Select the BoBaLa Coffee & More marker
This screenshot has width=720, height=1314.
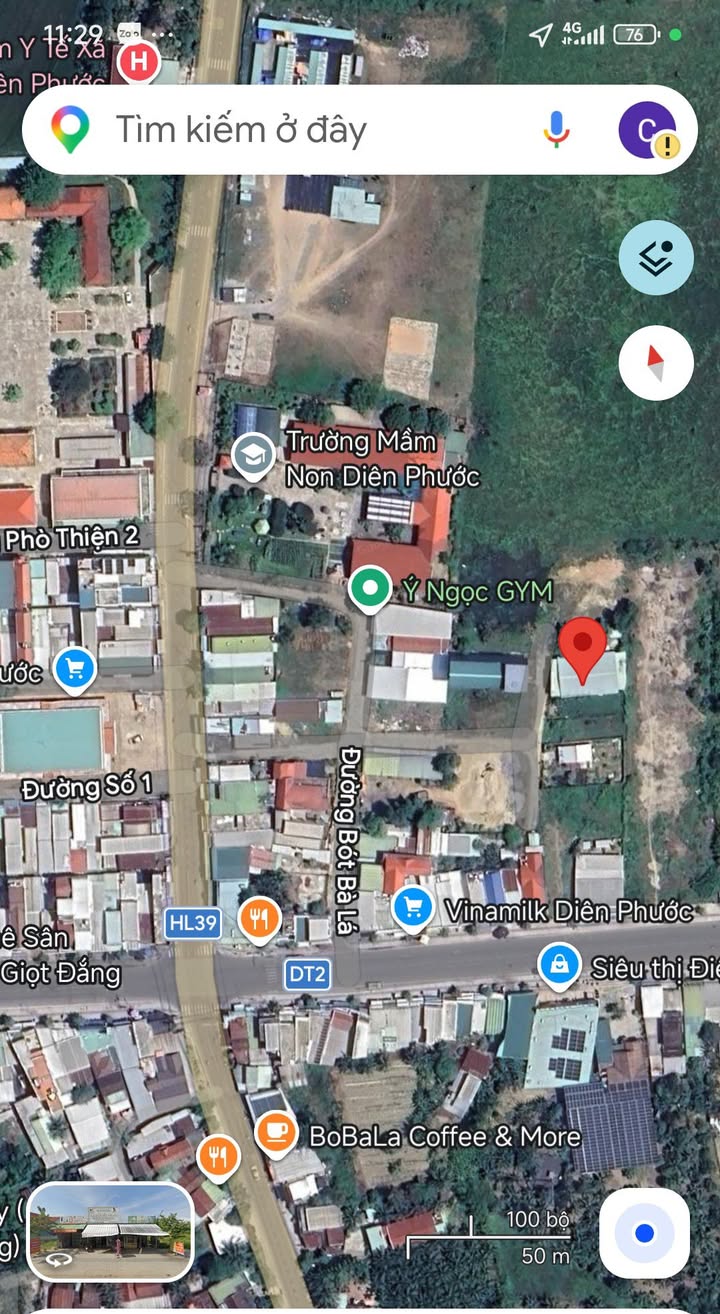click(276, 1133)
